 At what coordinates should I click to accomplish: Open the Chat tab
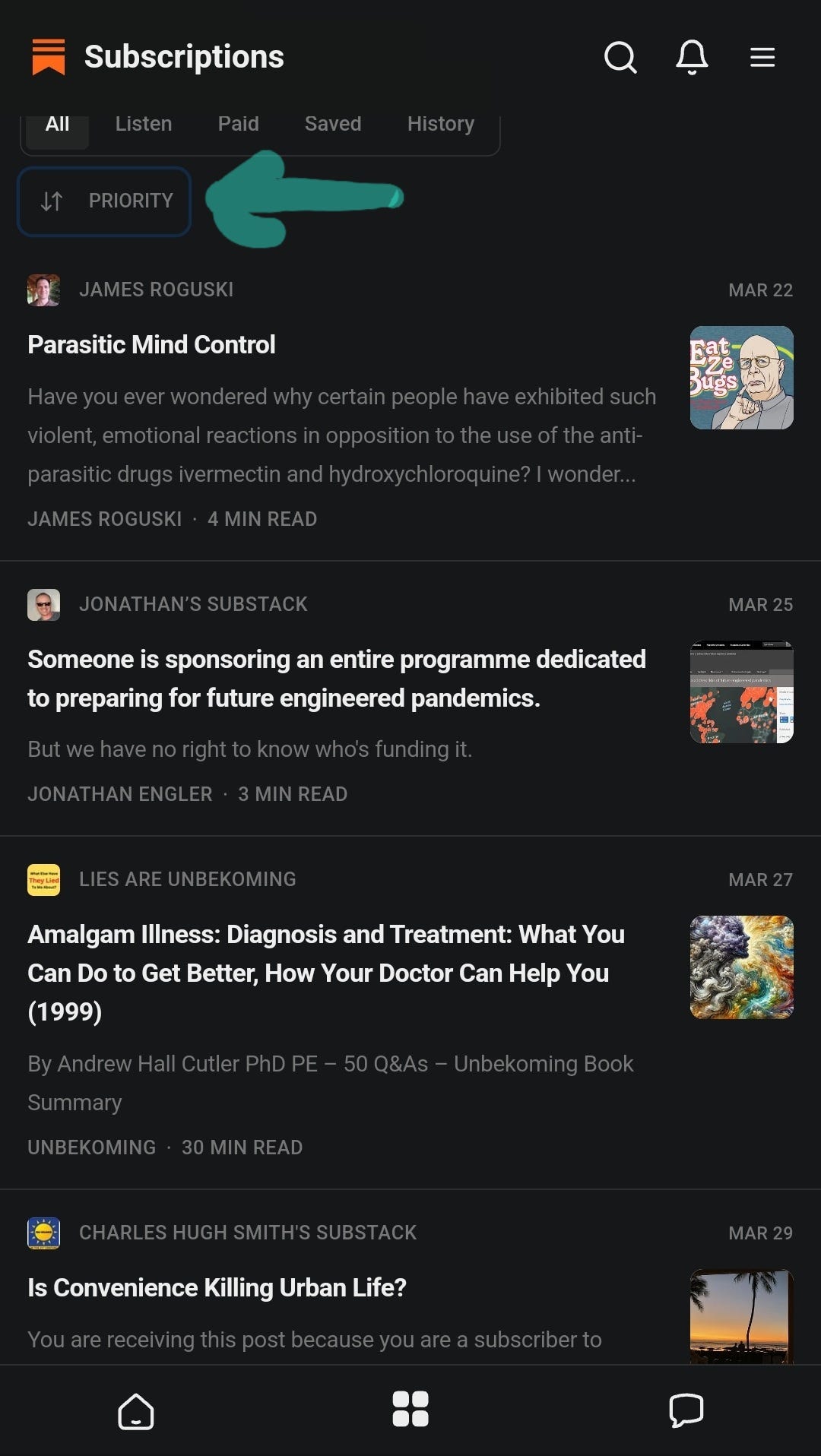tap(686, 1410)
